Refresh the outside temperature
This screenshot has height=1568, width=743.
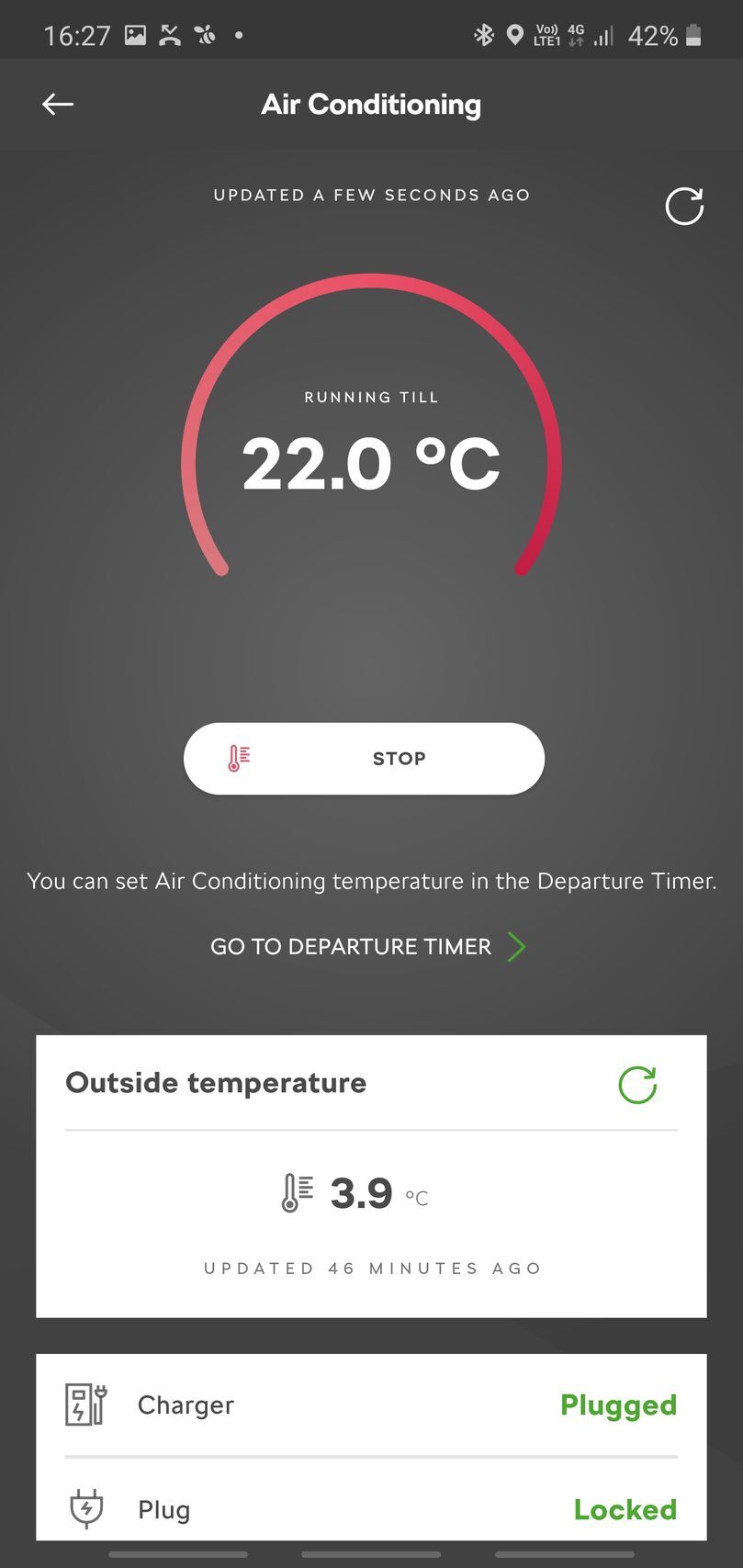tap(637, 1085)
